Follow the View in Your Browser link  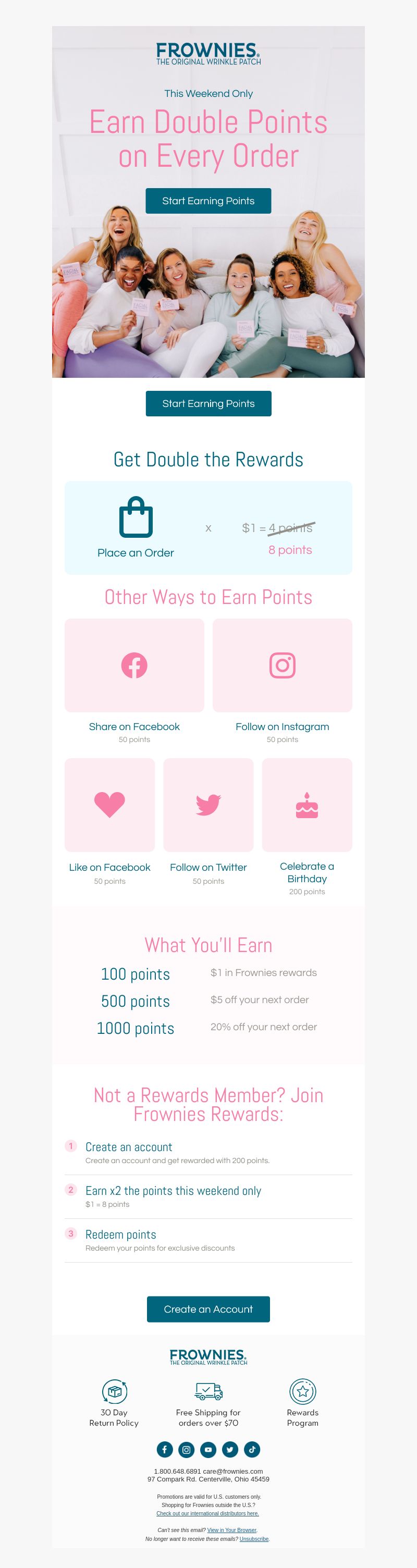231,1529
